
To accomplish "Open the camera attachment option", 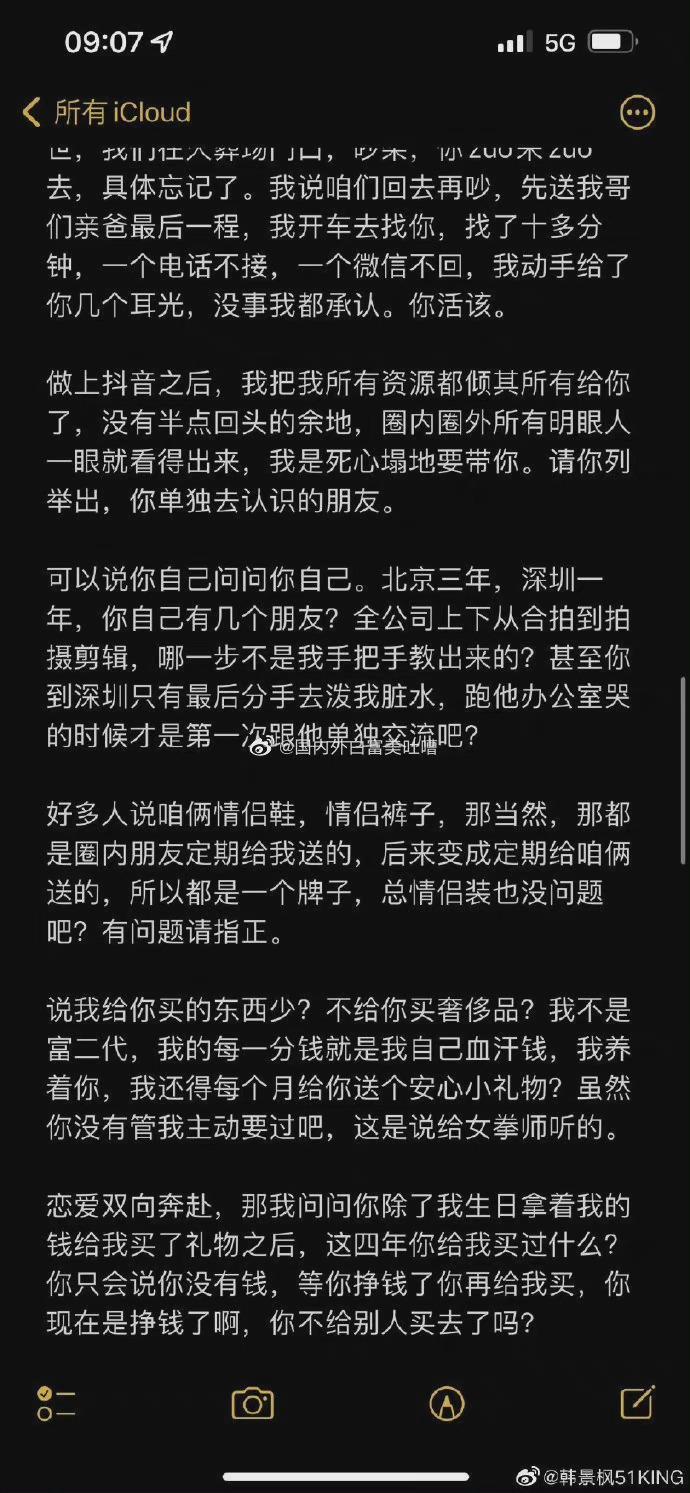I will pyautogui.click(x=252, y=1403).
